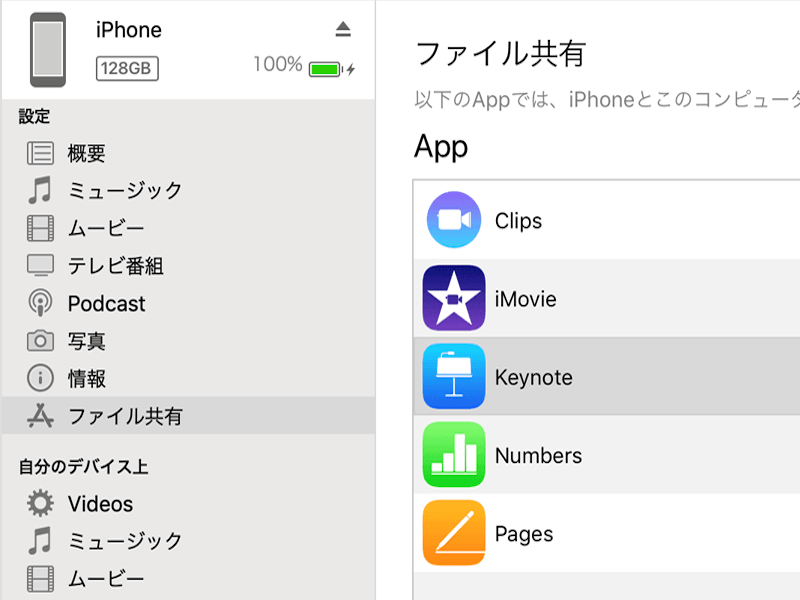The width and height of the screenshot is (800, 600).
Task: Open ムービー under the 設定 section
Action: point(105,228)
